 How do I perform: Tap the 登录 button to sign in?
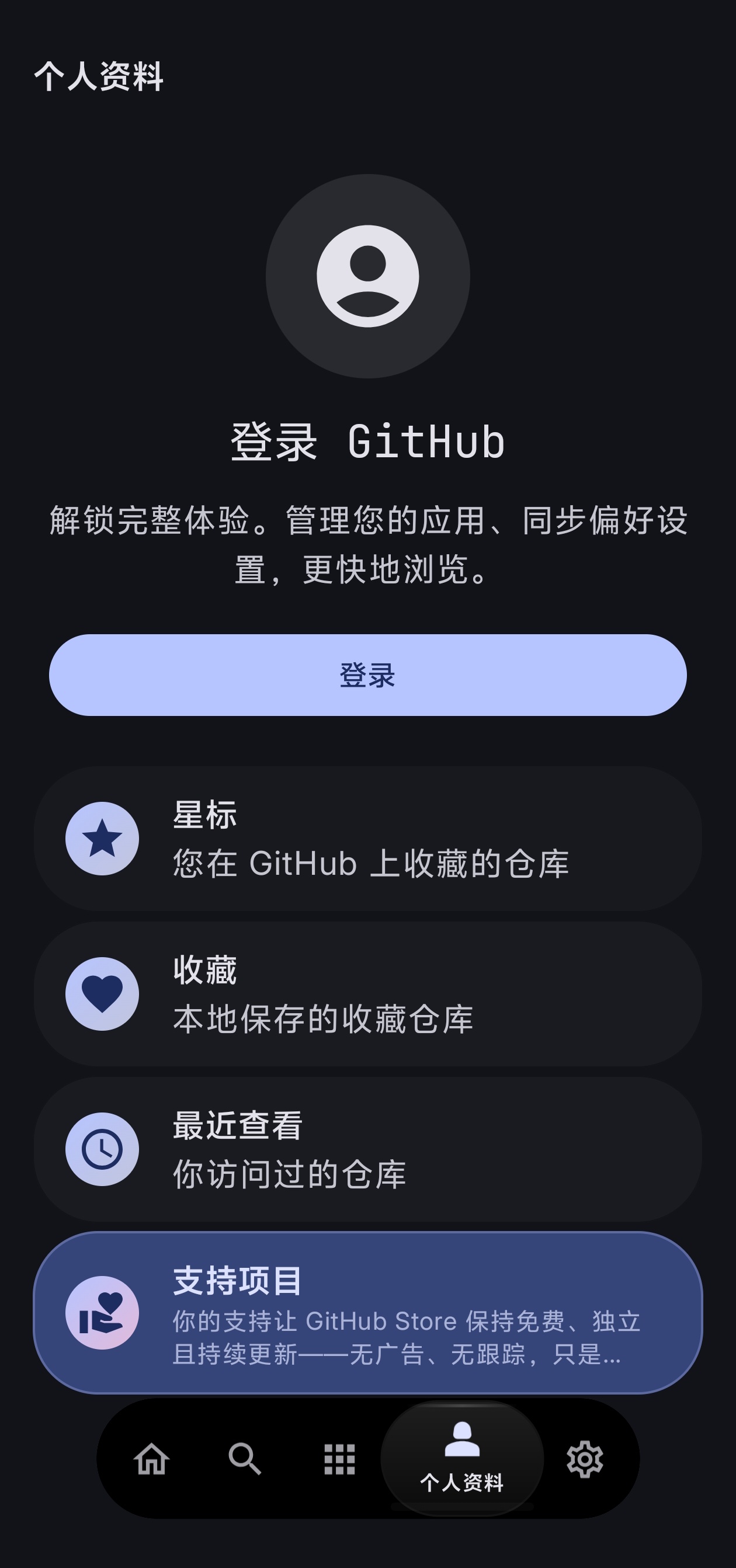(367, 675)
